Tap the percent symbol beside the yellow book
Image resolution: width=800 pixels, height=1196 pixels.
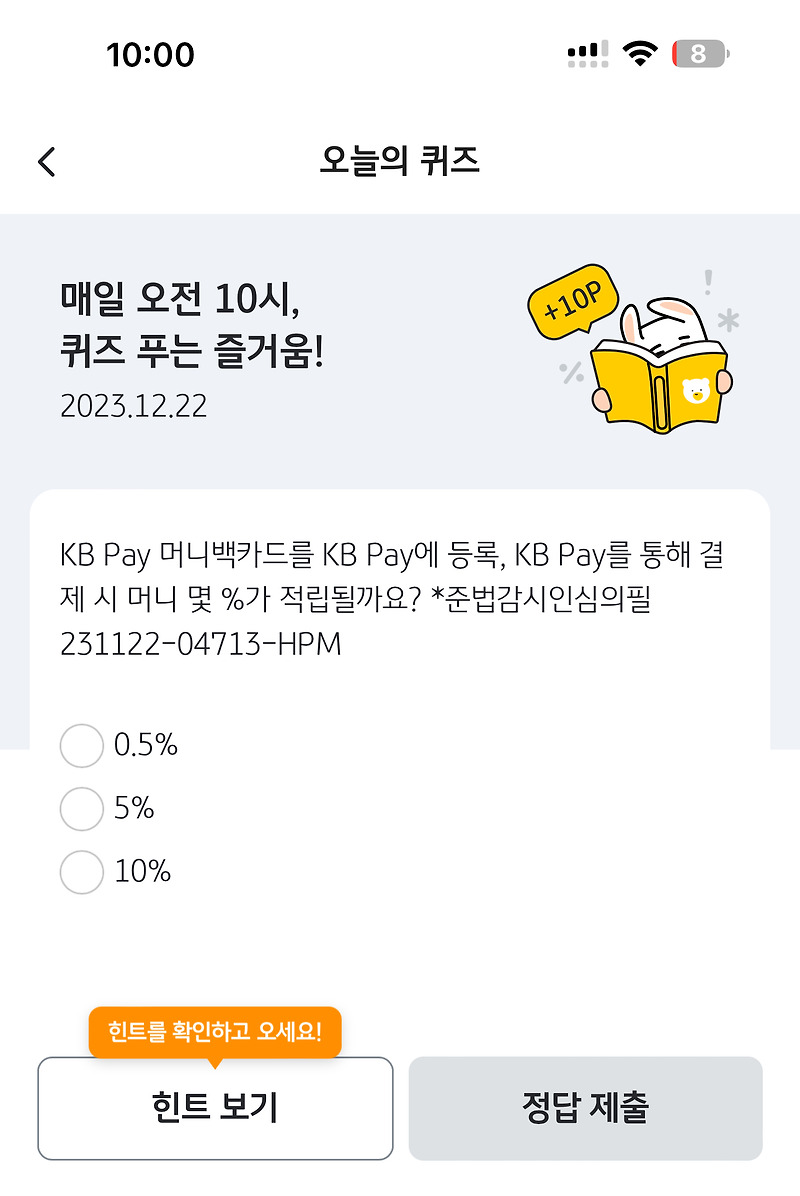click(x=570, y=376)
